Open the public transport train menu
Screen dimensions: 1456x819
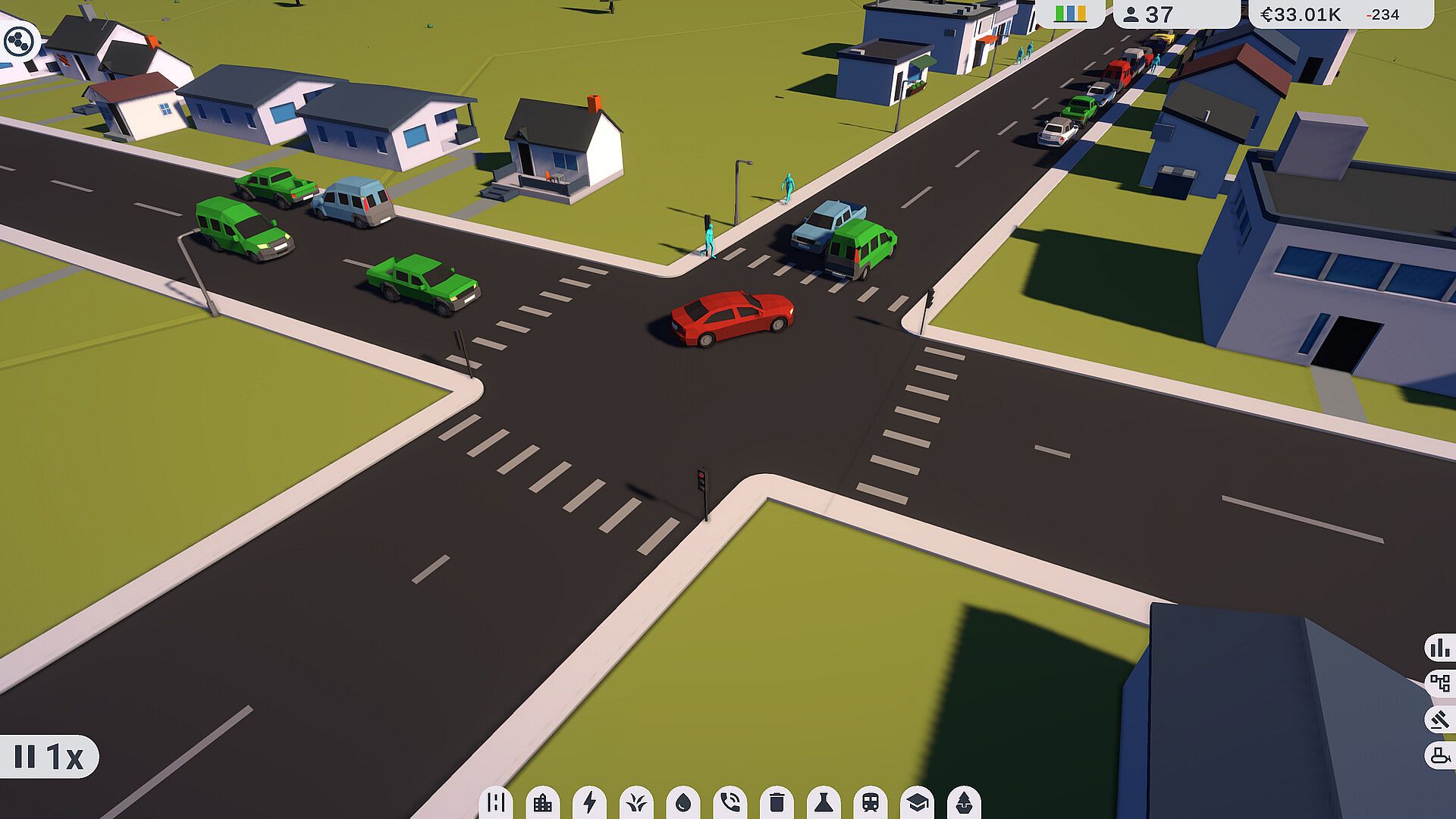point(871,802)
